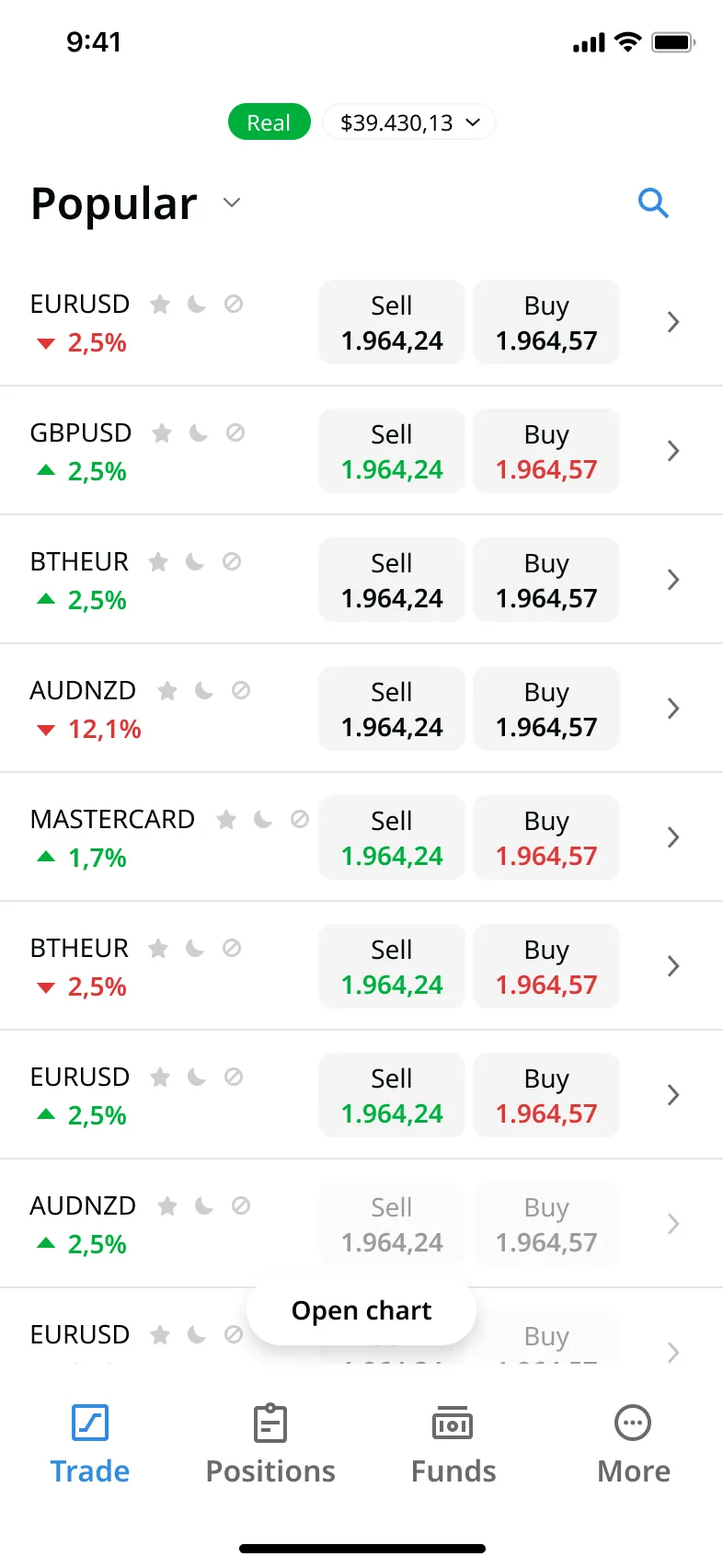Open details chevron for MASTERCARD row

pos(672,837)
